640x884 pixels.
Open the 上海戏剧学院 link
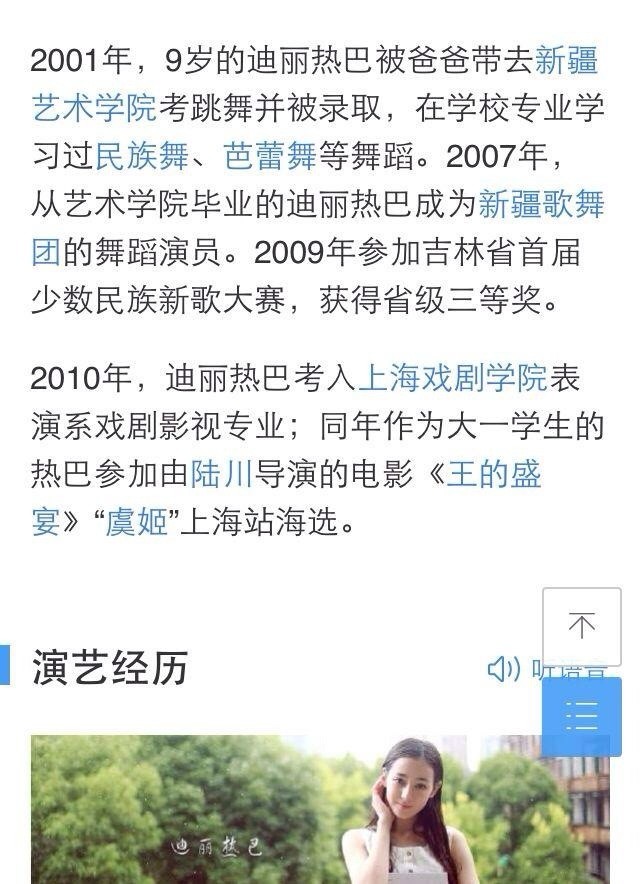(452, 378)
